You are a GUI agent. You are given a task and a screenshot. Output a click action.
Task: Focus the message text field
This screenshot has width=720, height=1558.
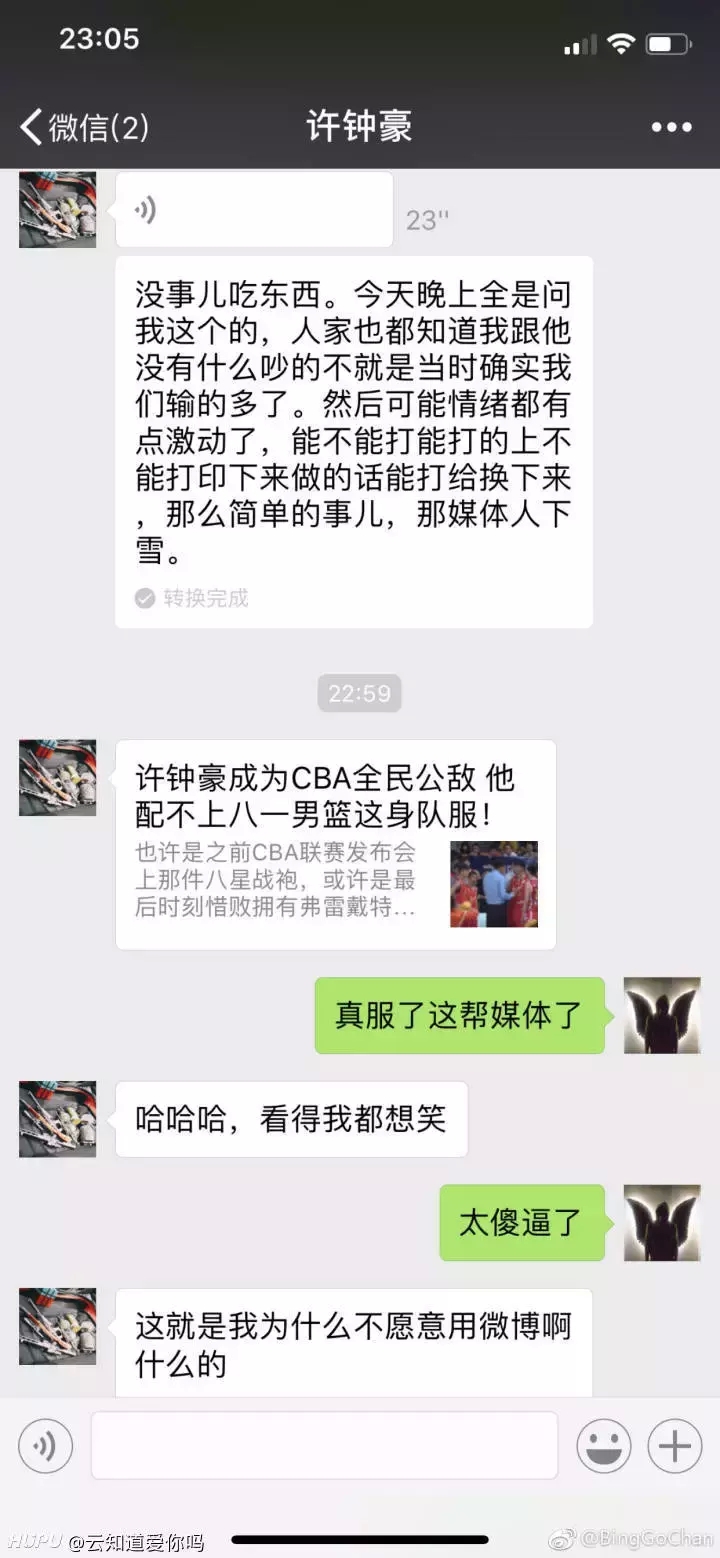[324, 1446]
